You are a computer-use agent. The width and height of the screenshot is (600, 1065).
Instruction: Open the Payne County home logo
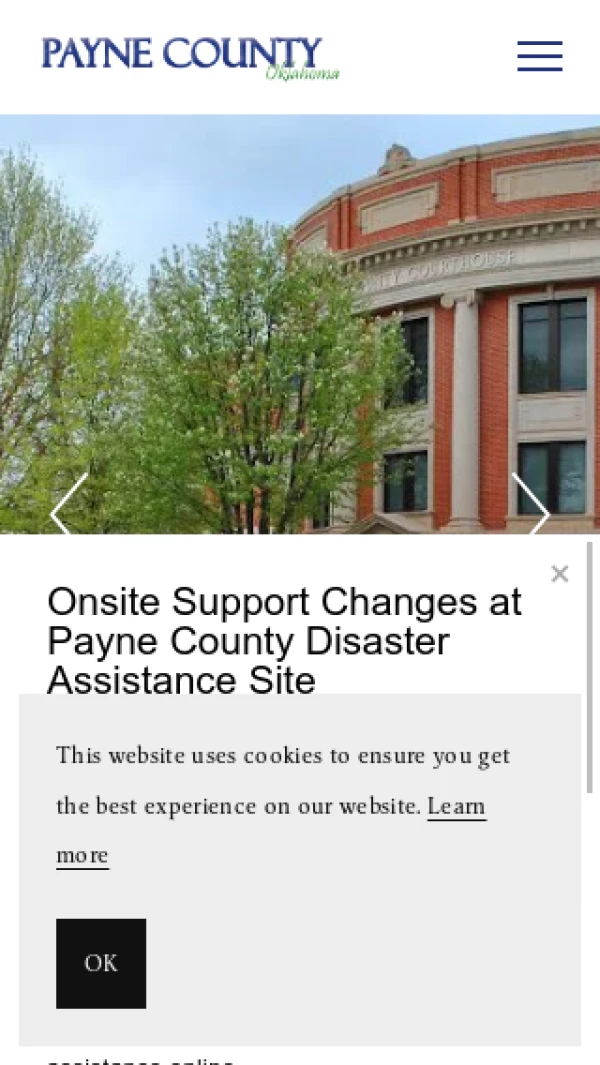[190, 57]
